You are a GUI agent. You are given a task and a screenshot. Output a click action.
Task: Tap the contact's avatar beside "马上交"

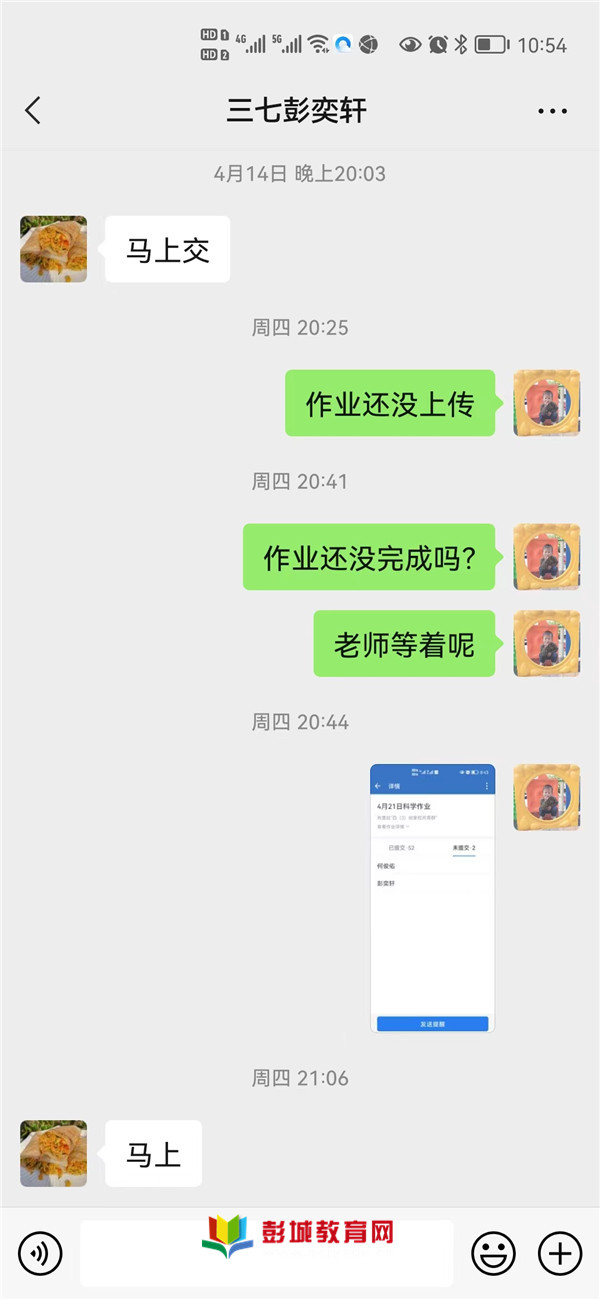coord(54,249)
